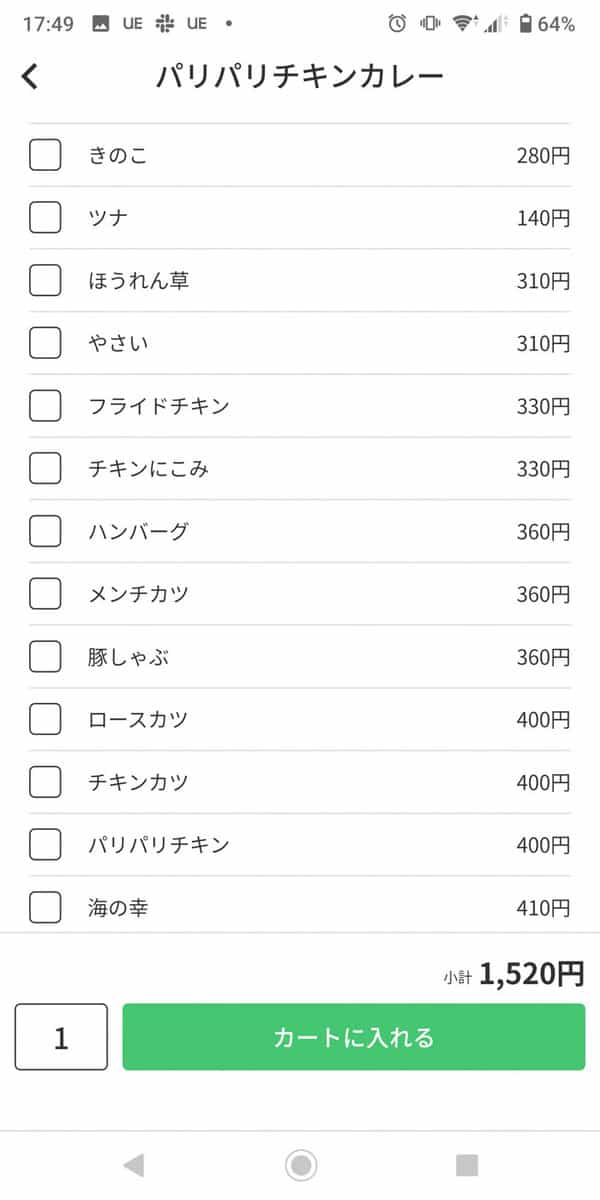Tap the quantity field showing 1
The image size is (600, 1200).
click(61, 1037)
